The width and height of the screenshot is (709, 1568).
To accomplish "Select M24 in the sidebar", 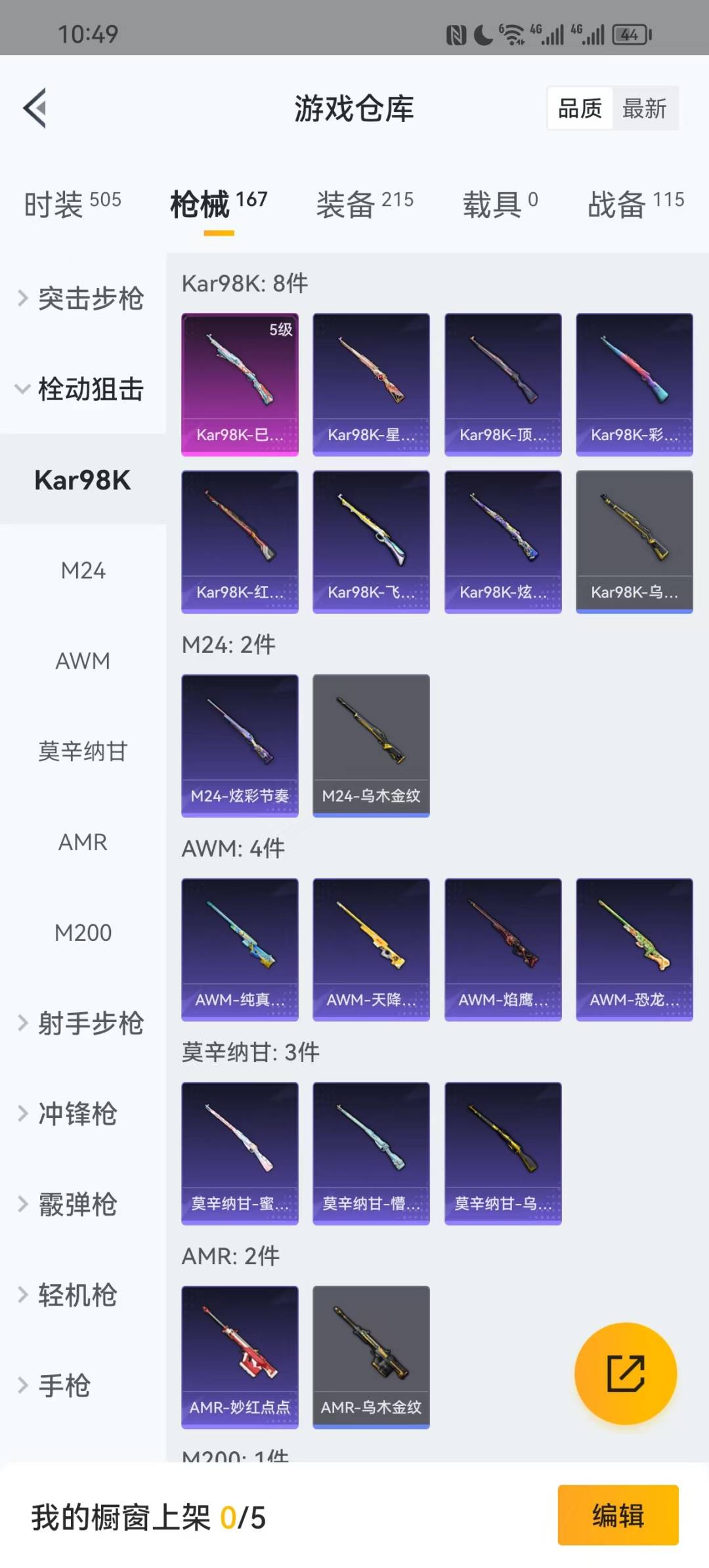I will click(83, 570).
